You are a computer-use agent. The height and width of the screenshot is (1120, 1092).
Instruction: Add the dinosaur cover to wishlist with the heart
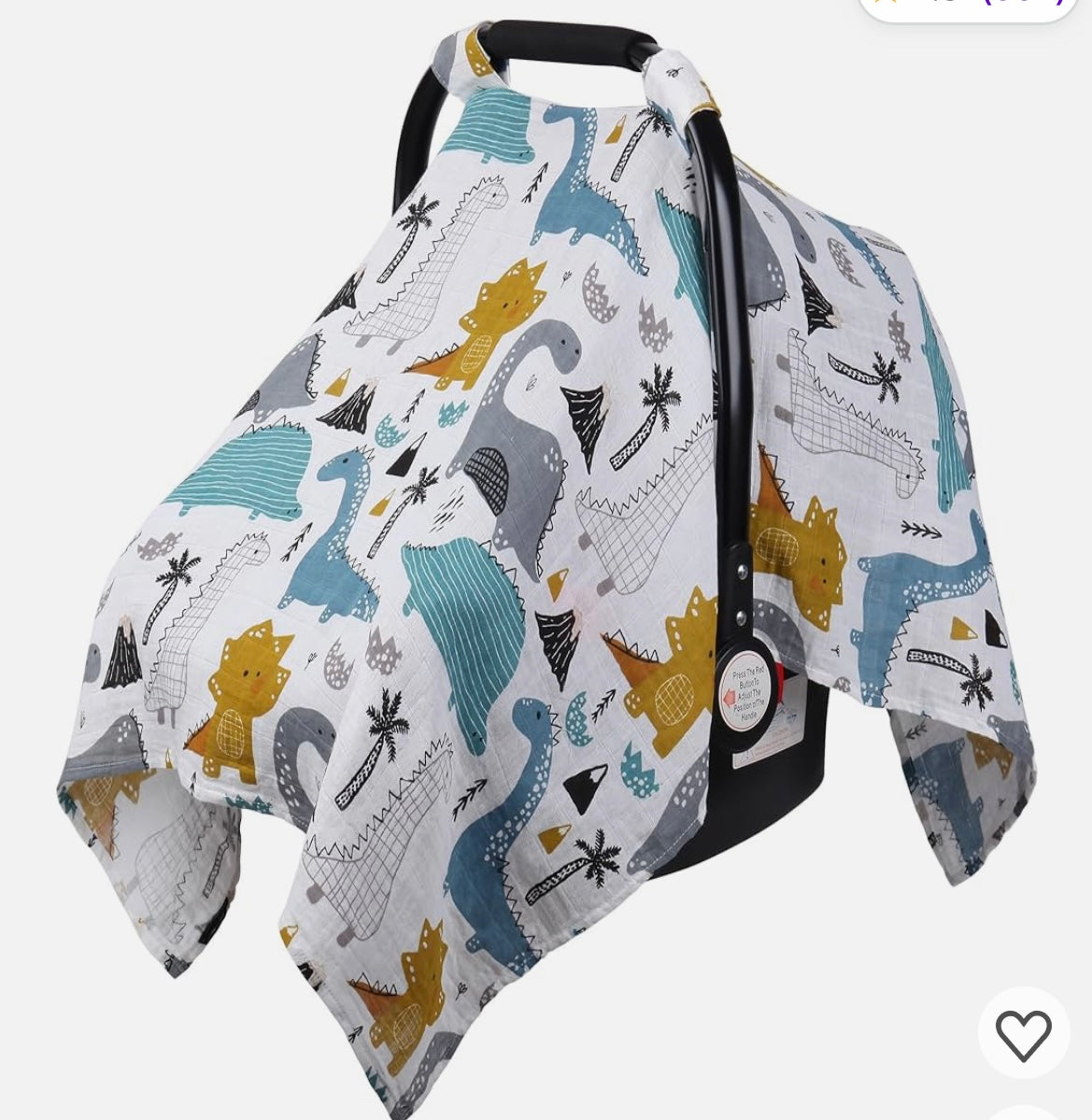[1023, 1033]
